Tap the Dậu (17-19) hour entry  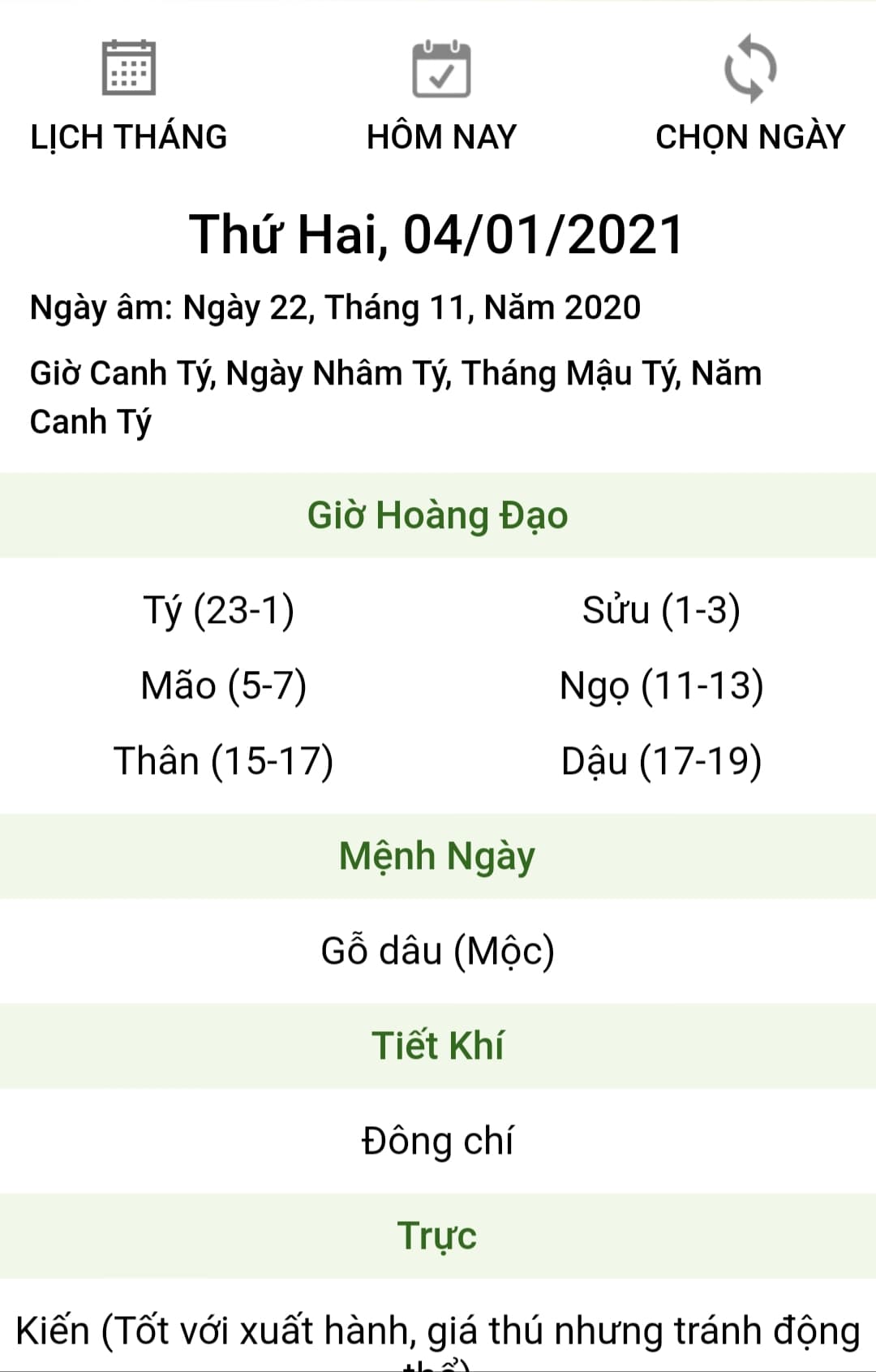663,759
